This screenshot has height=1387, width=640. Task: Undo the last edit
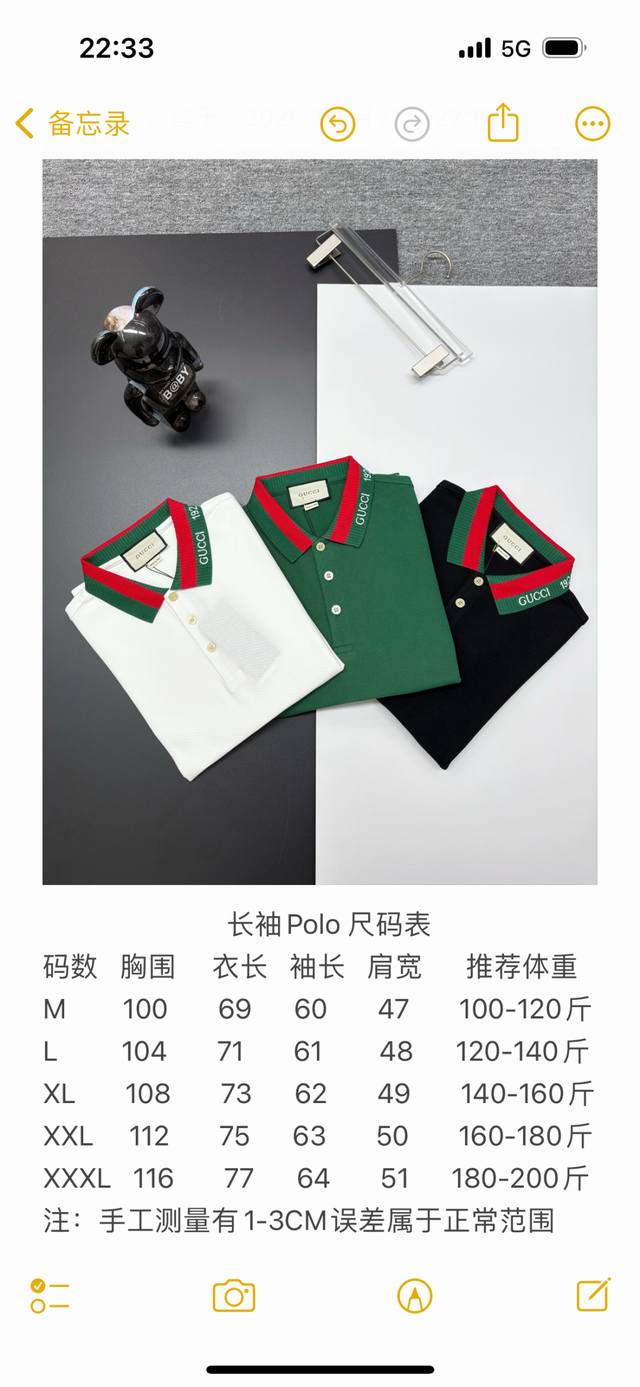[x=338, y=124]
